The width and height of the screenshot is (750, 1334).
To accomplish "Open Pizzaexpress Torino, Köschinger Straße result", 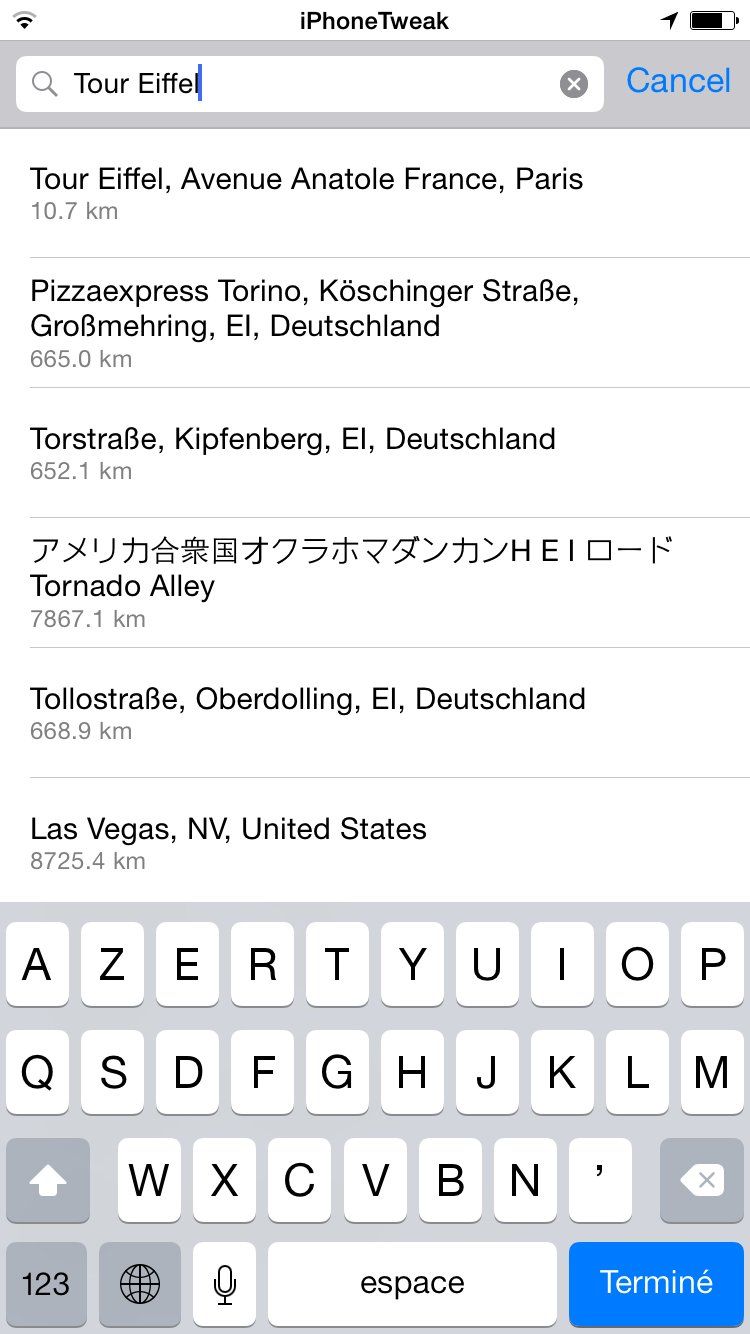I will point(305,322).
